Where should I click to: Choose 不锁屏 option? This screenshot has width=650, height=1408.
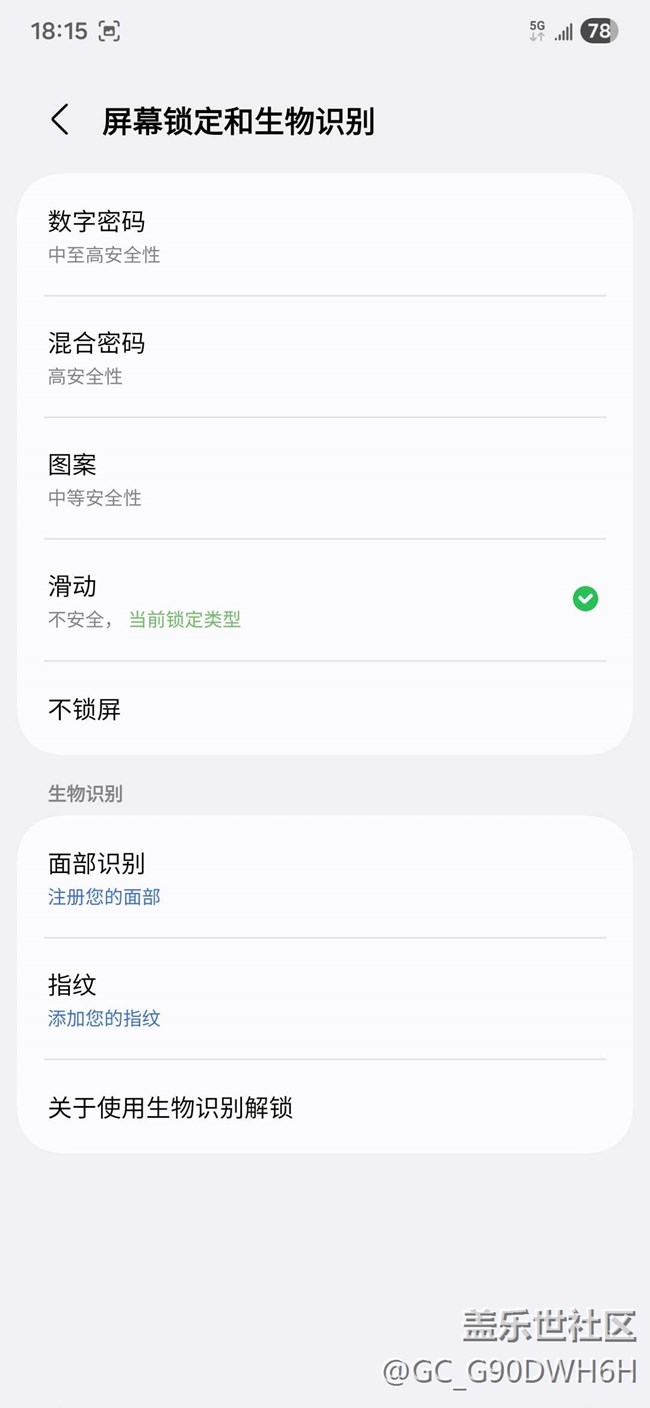pyautogui.click(x=324, y=710)
